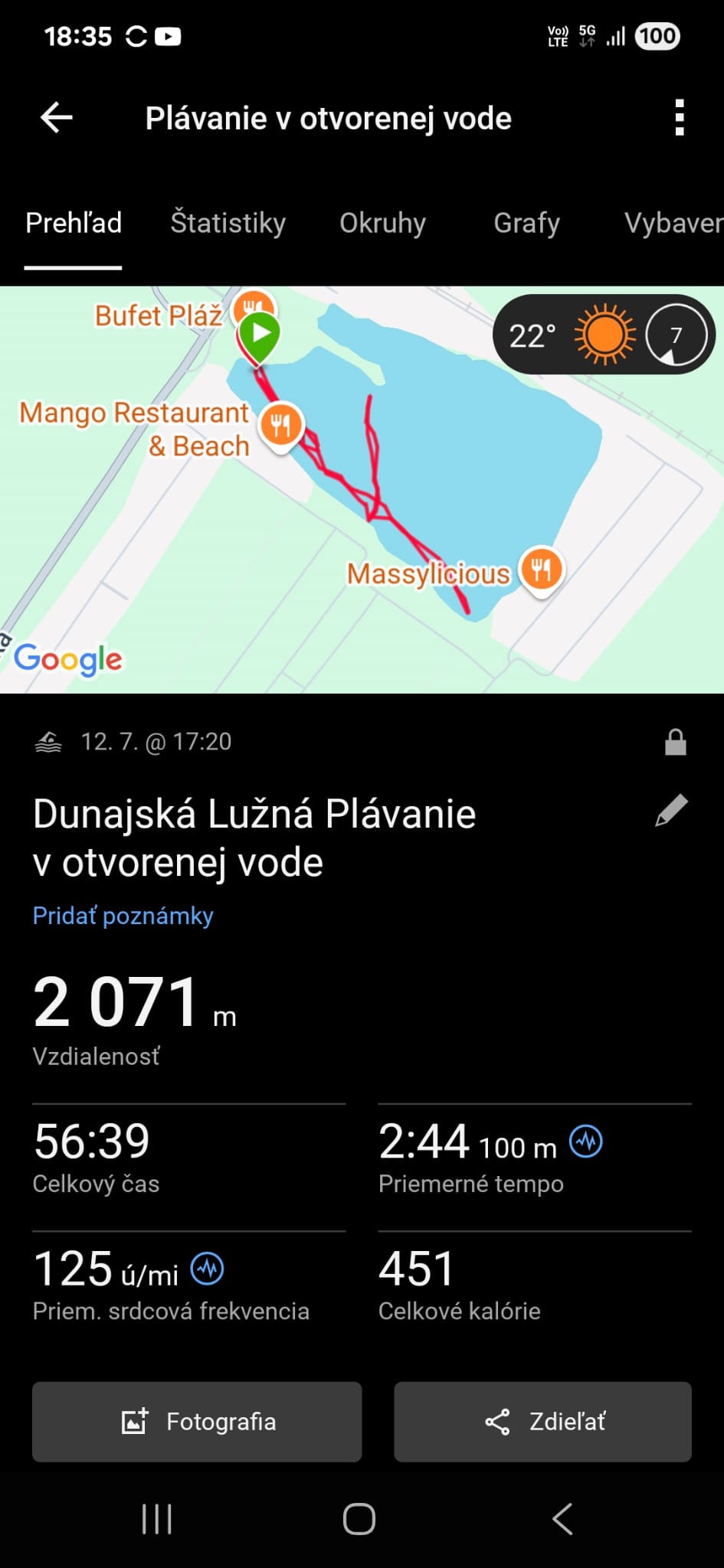Open the three-dot overflow menu
724x1568 pixels.
tap(679, 118)
